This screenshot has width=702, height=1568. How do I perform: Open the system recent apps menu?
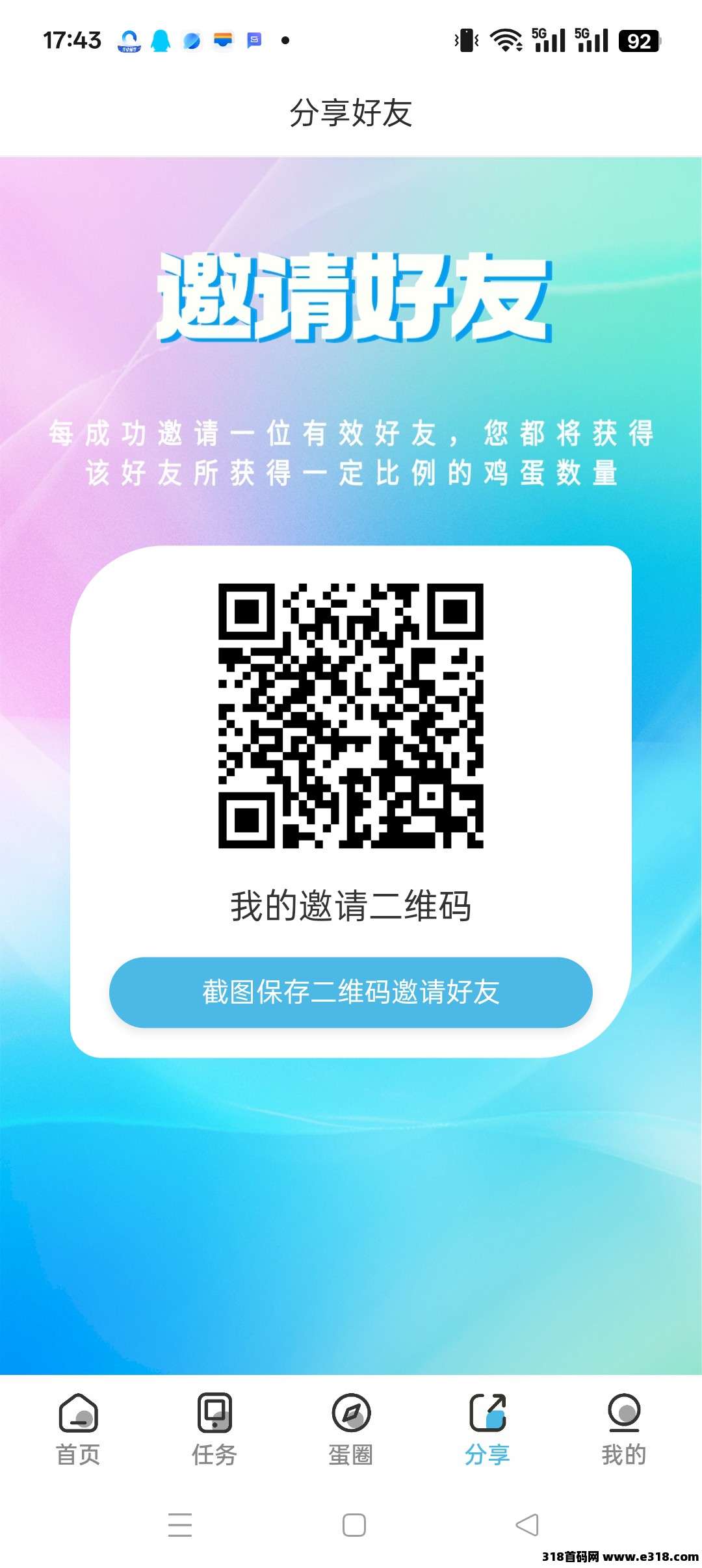click(x=180, y=1524)
